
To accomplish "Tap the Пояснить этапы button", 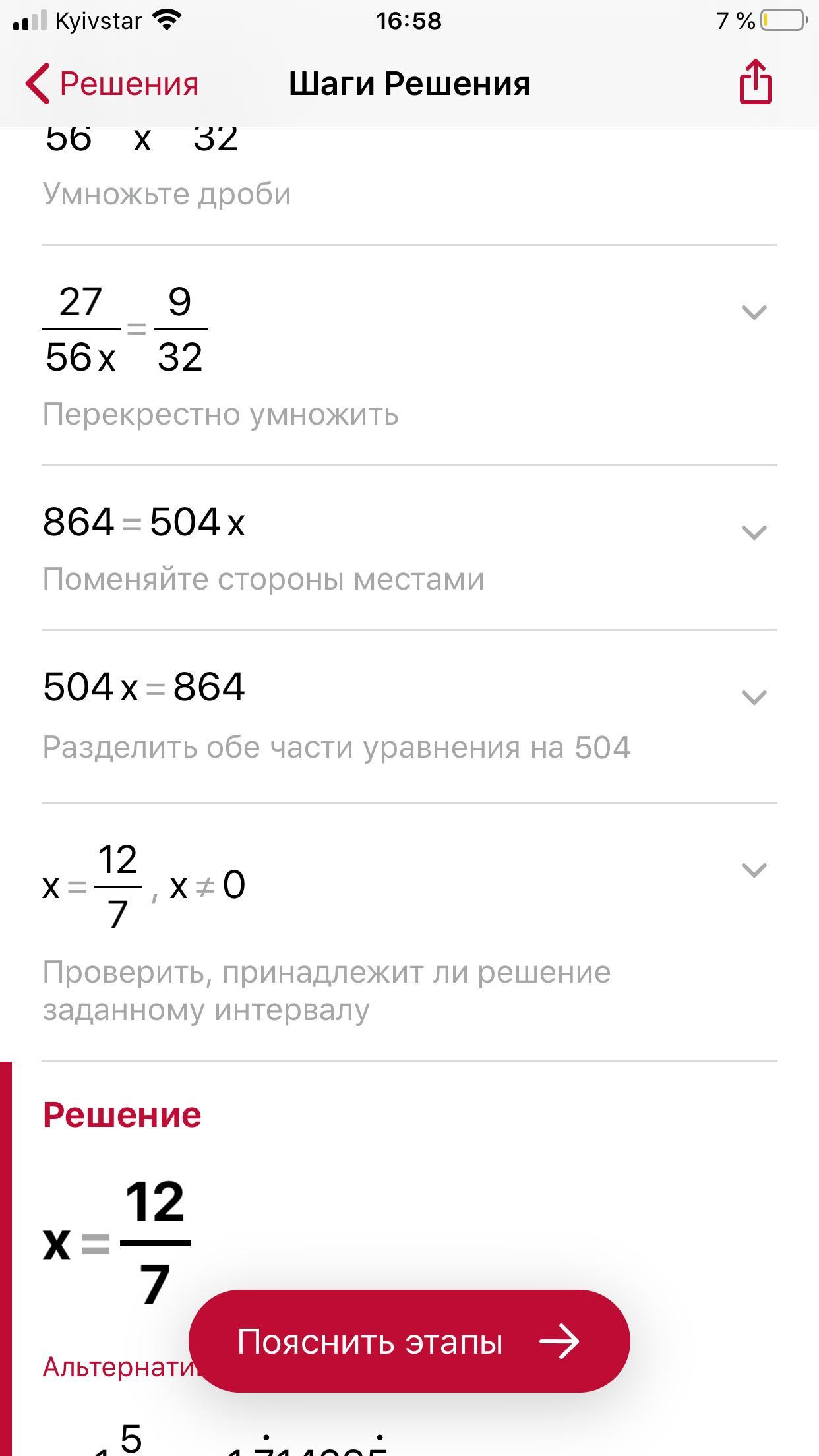I will pos(409,1342).
